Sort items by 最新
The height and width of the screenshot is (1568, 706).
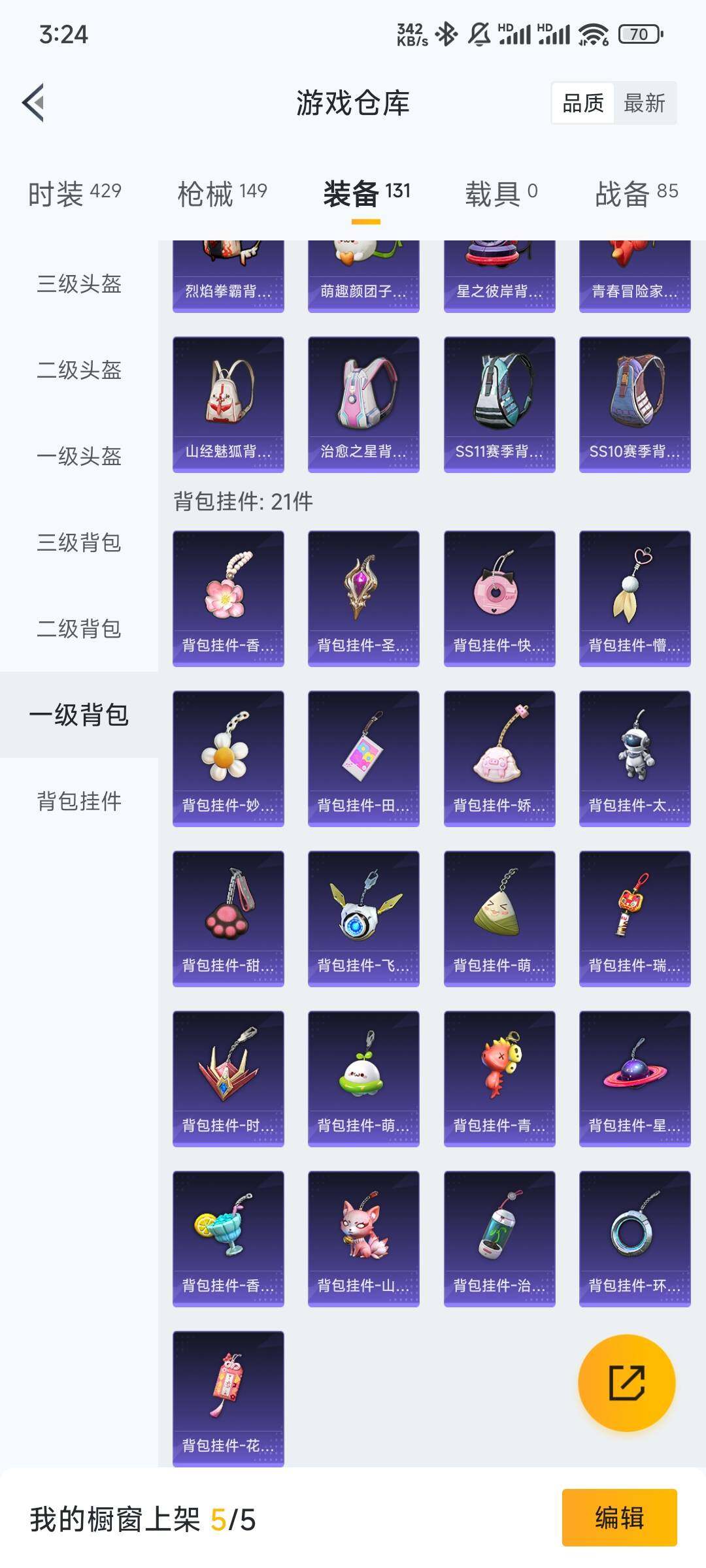(x=644, y=103)
